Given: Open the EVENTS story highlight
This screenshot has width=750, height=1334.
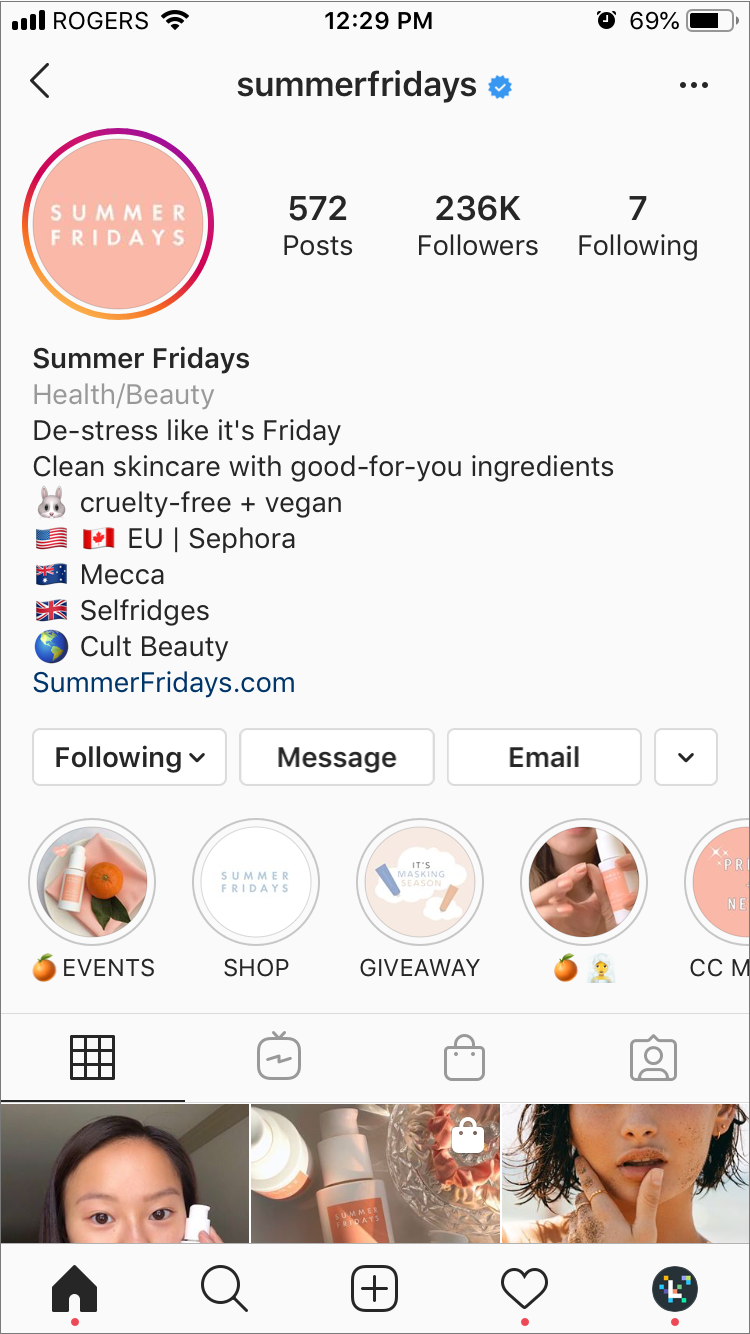Looking at the screenshot, I should click(92, 882).
